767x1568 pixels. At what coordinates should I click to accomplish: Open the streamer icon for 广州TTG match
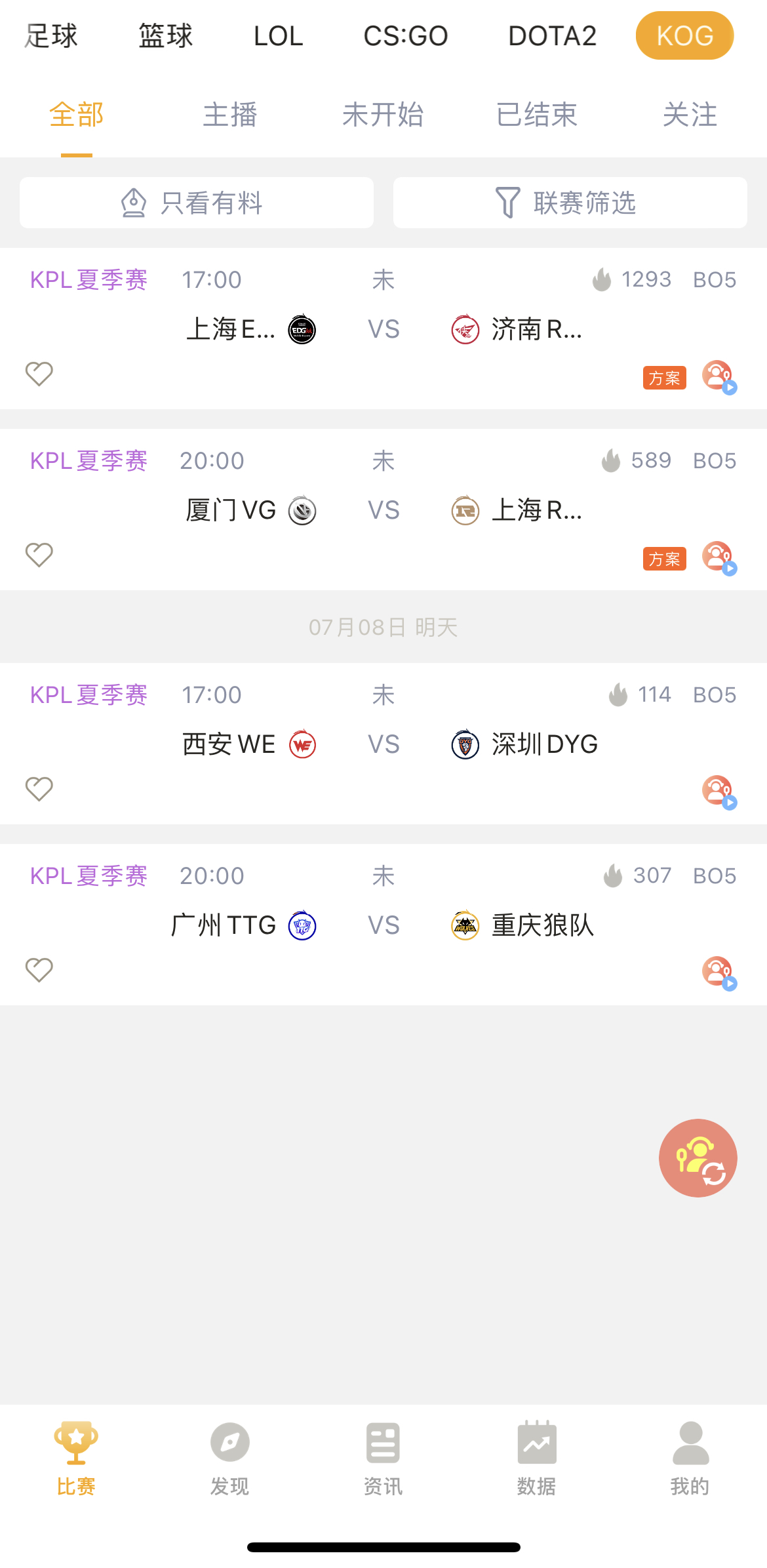coord(719,973)
